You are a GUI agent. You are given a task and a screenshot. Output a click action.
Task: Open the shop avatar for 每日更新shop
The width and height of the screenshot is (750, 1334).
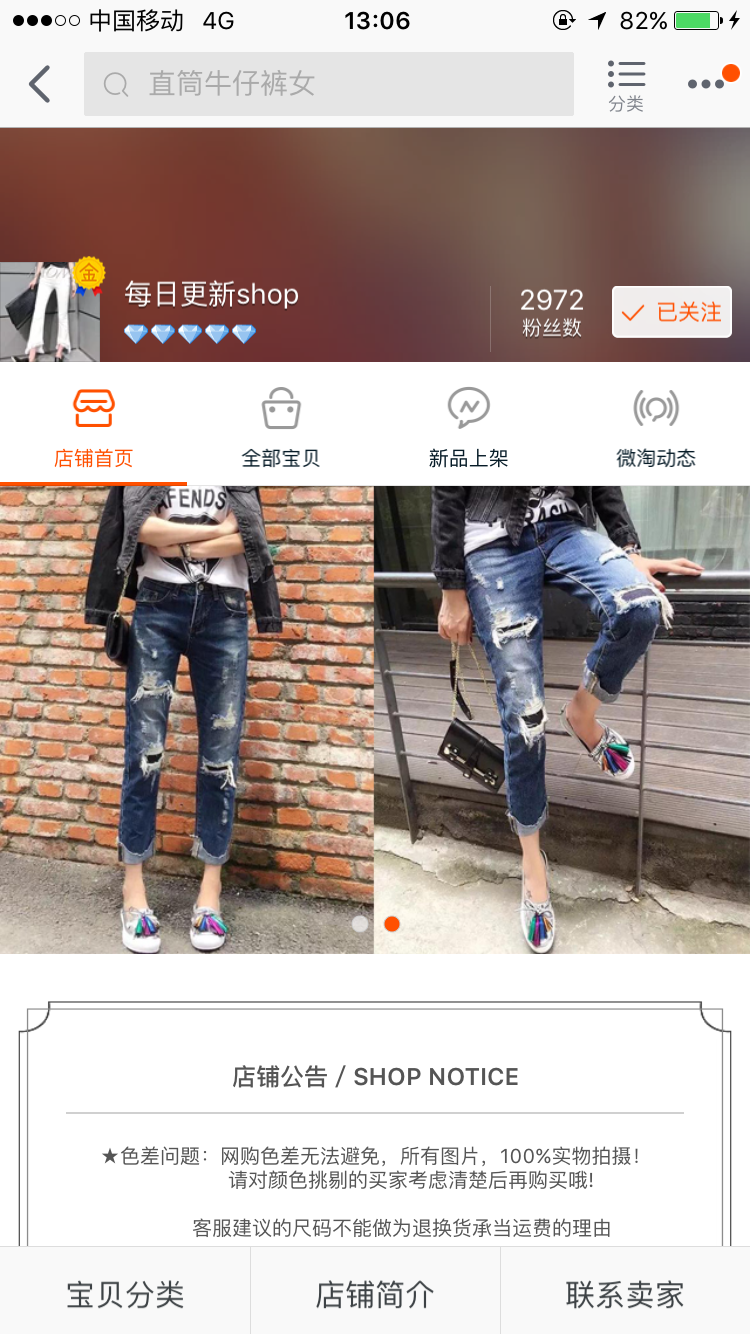coord(50,311)
